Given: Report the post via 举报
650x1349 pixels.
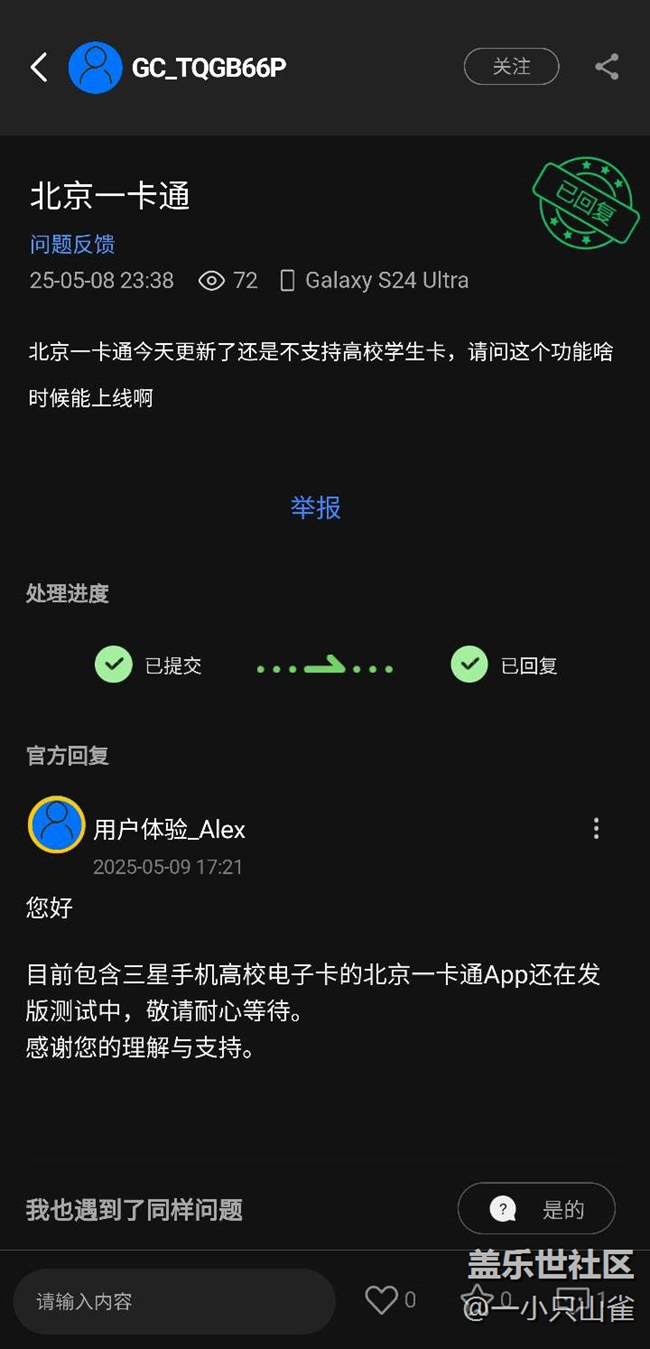Looking at the screenshot, I should tap(315, 508).
